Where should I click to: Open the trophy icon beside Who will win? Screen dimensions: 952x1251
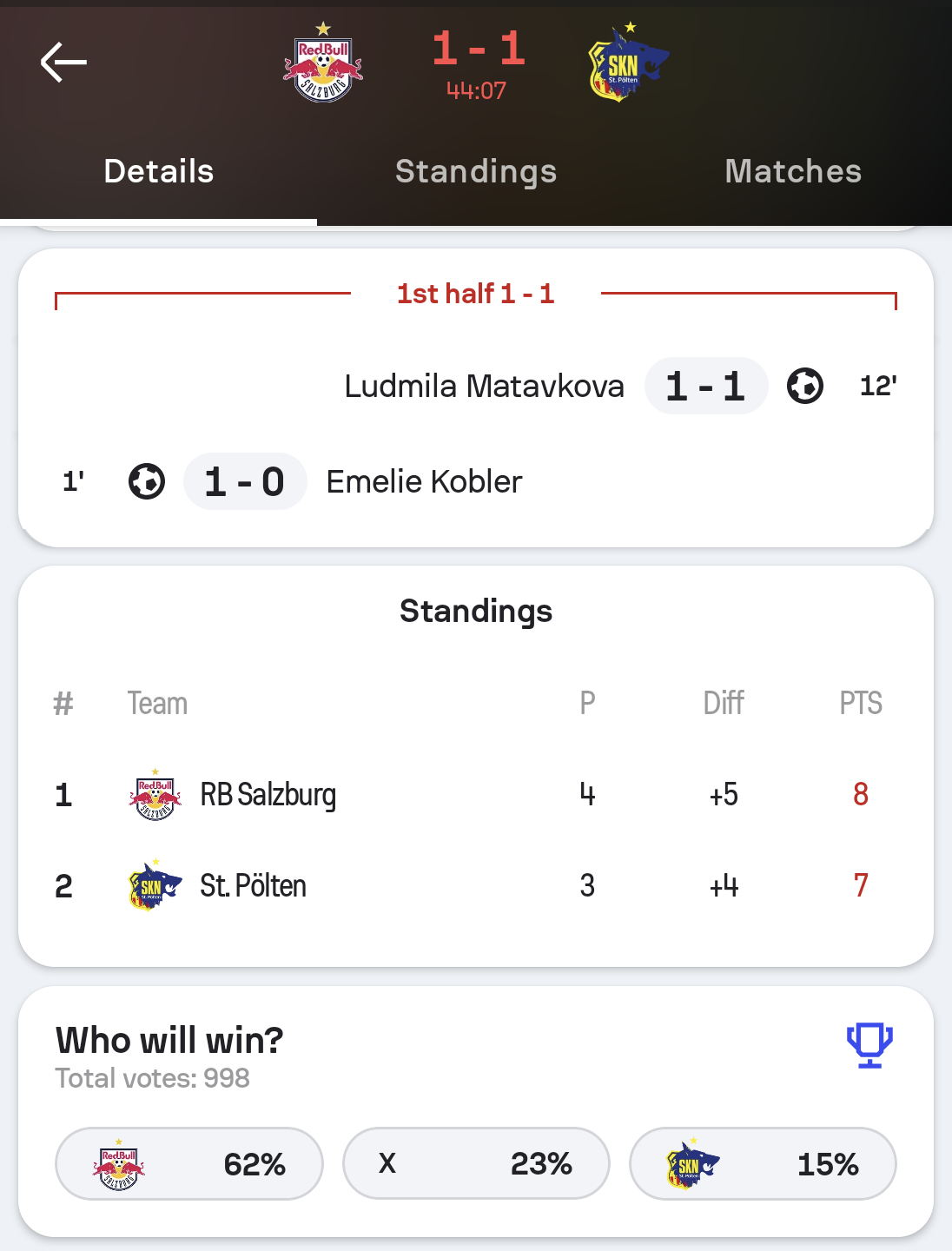(869, 1044)
